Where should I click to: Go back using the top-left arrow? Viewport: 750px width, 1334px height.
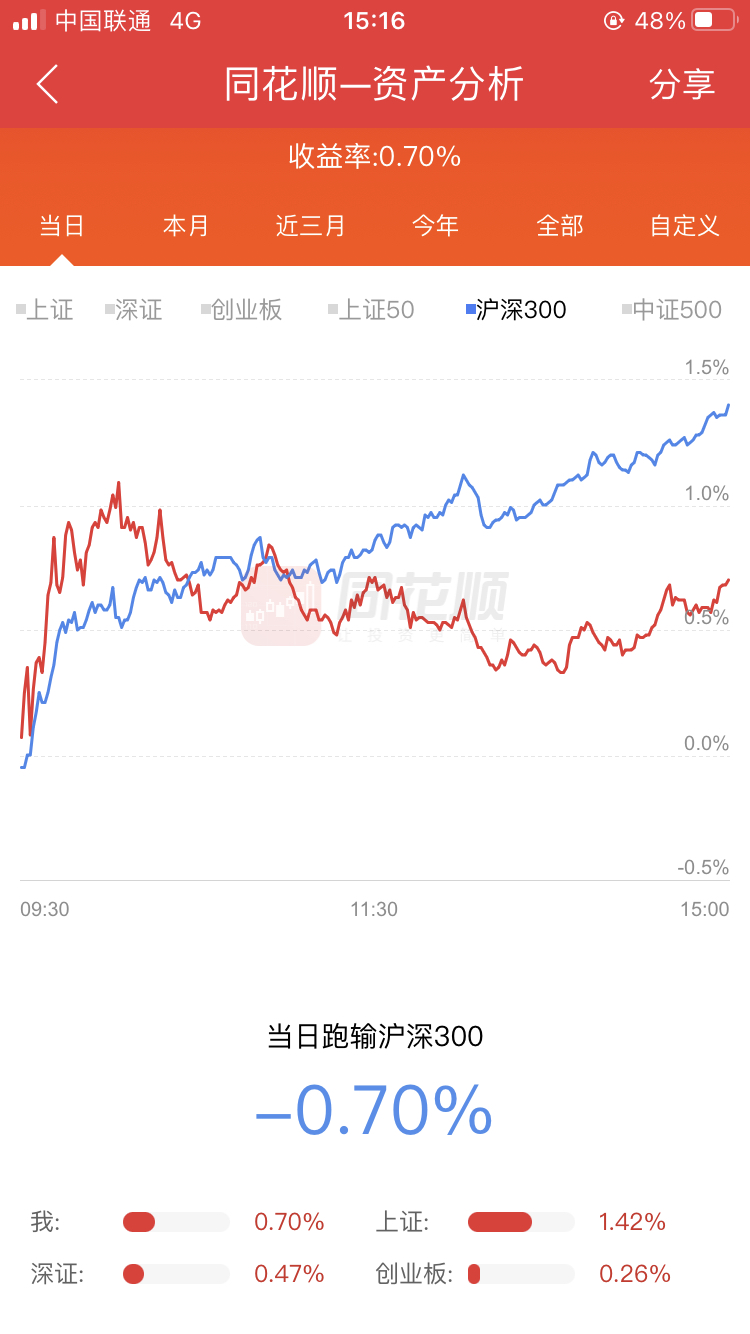(x=47, y=84)
